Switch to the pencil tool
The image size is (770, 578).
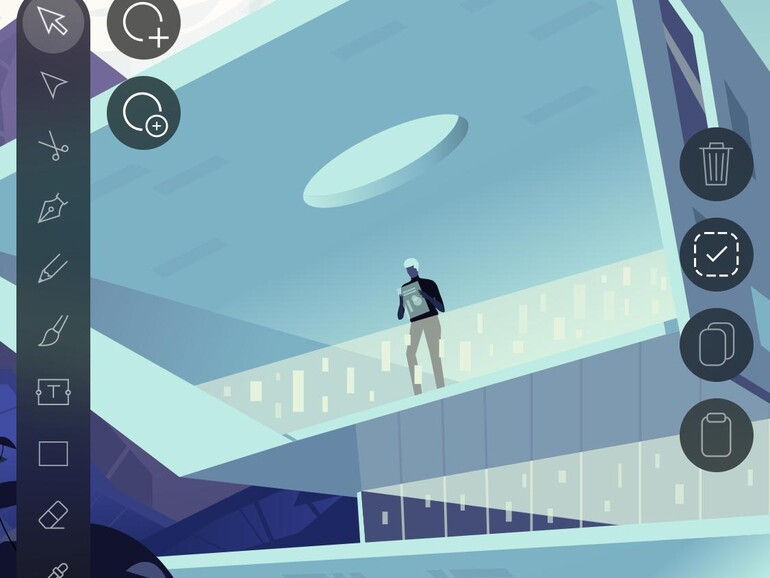53,269
